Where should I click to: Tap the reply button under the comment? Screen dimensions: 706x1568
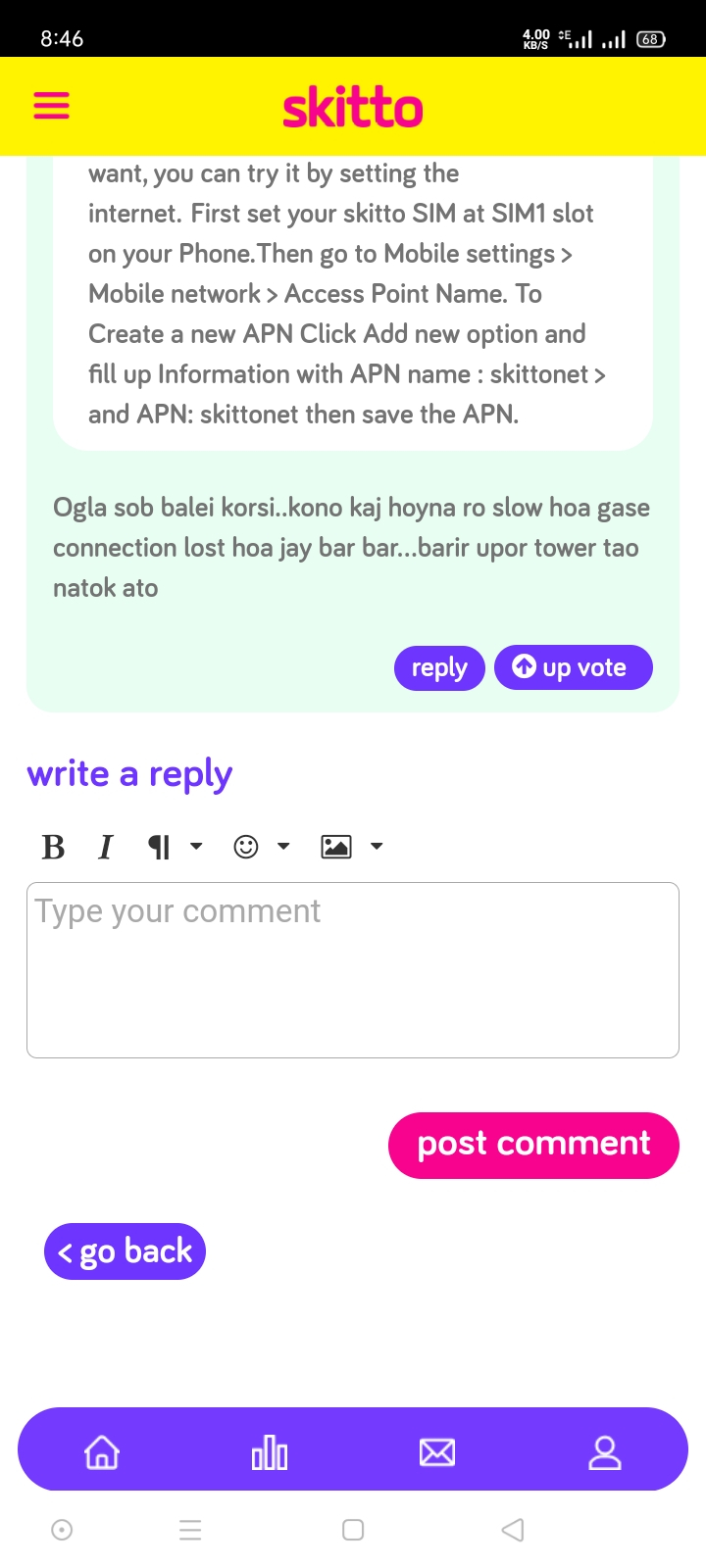coord(439,668)
